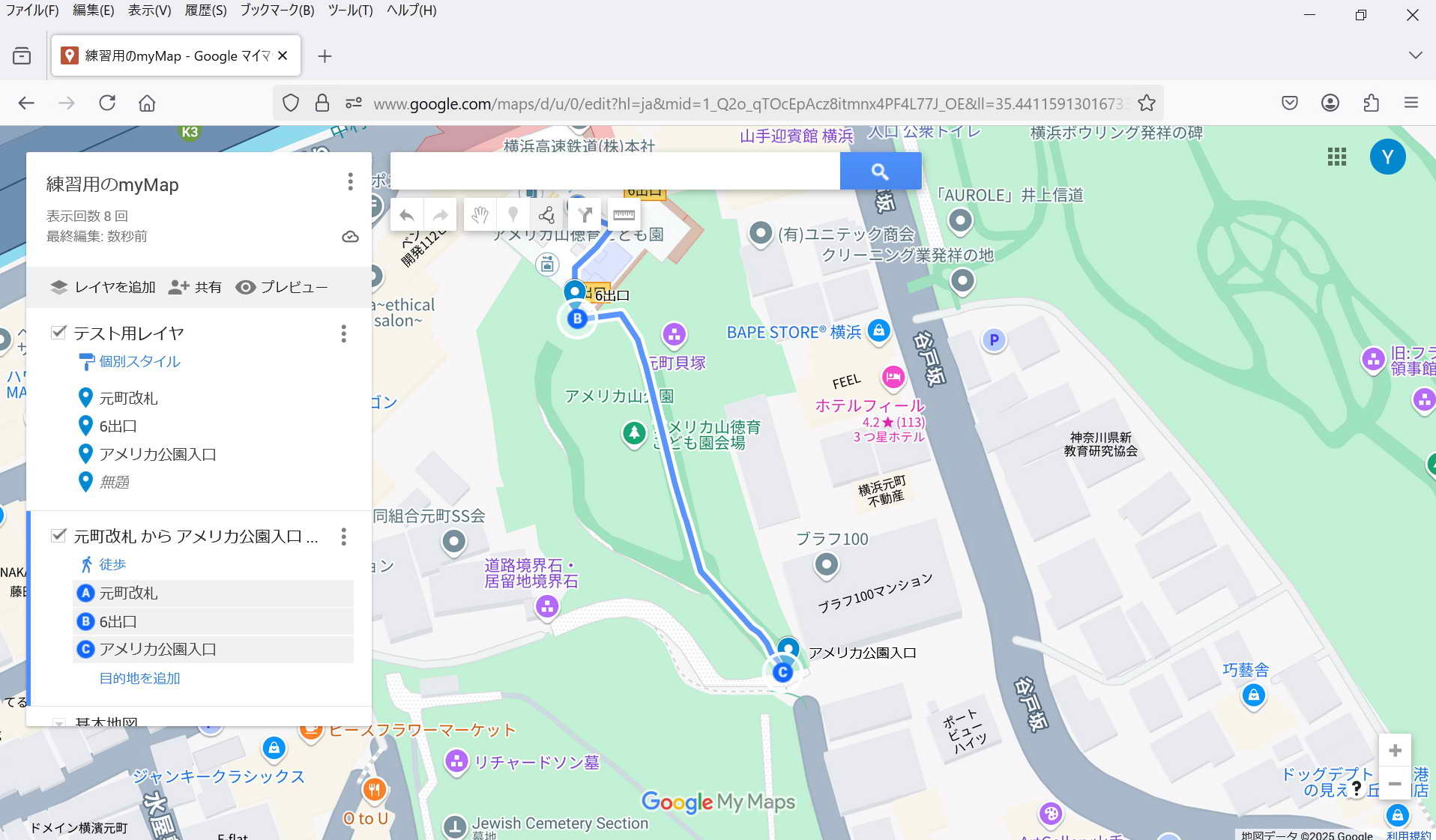Viewport: 1436px width, 840px height.
Task: Open options for the directions layer
Action: click(344, 537)
